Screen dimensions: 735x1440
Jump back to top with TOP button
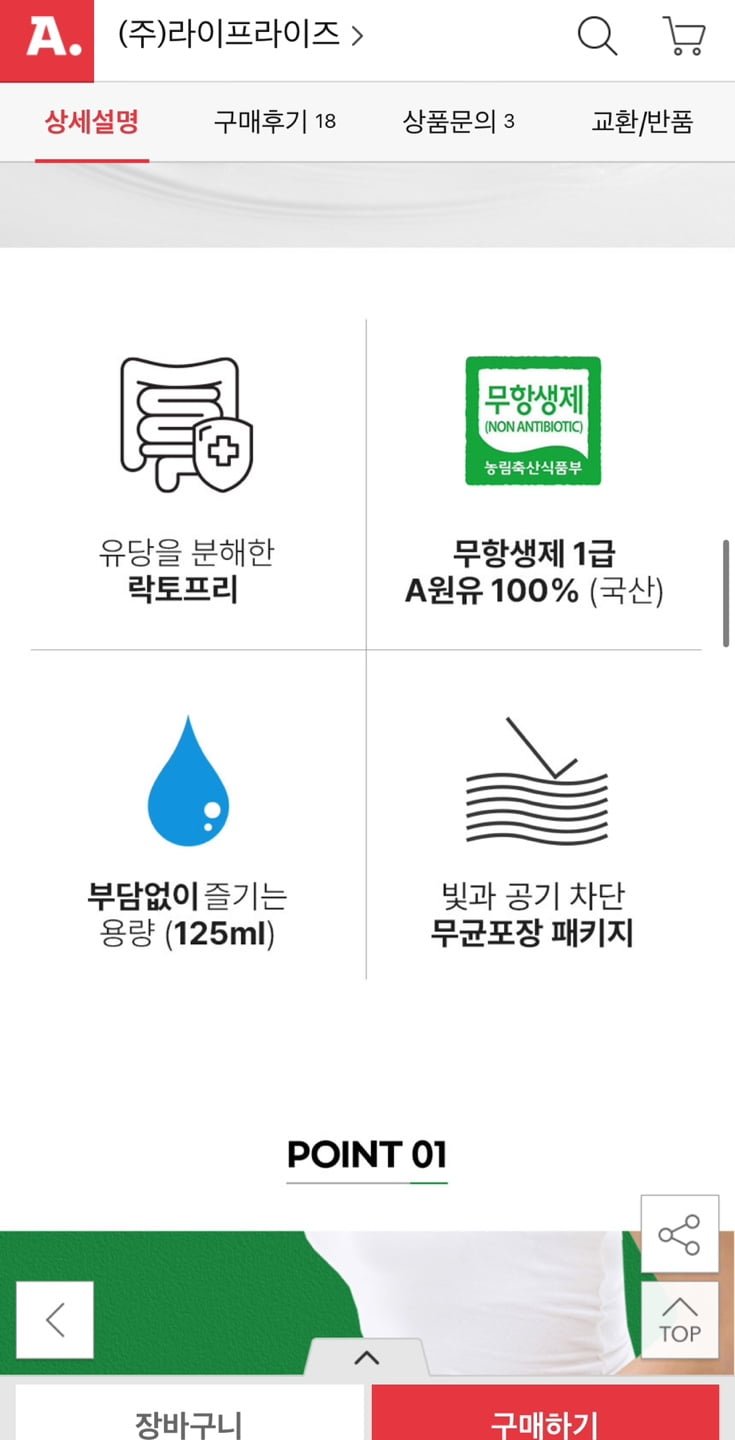tap(679, 1320)
